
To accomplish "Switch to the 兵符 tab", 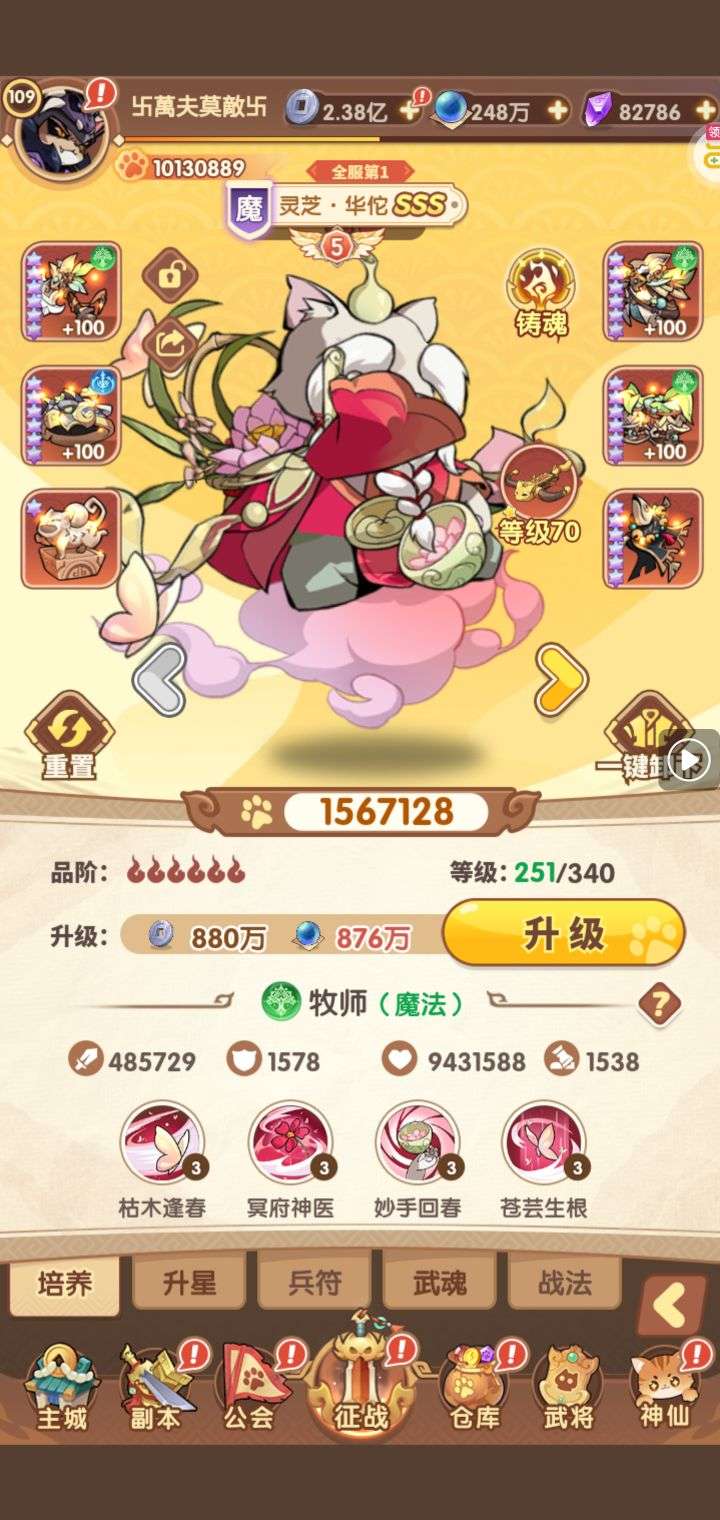I will coord(314,1282).
